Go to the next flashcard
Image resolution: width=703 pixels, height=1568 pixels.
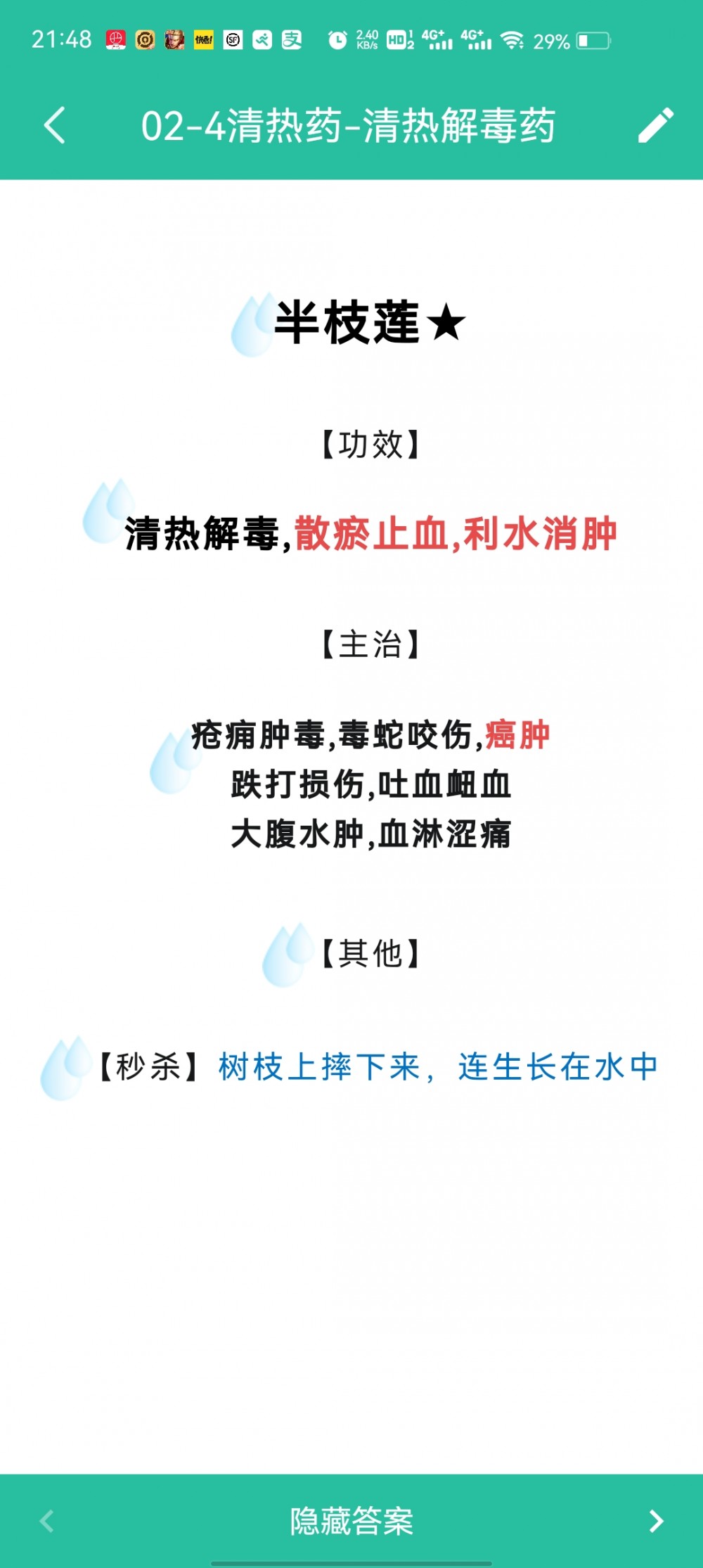click(656, 1521)
